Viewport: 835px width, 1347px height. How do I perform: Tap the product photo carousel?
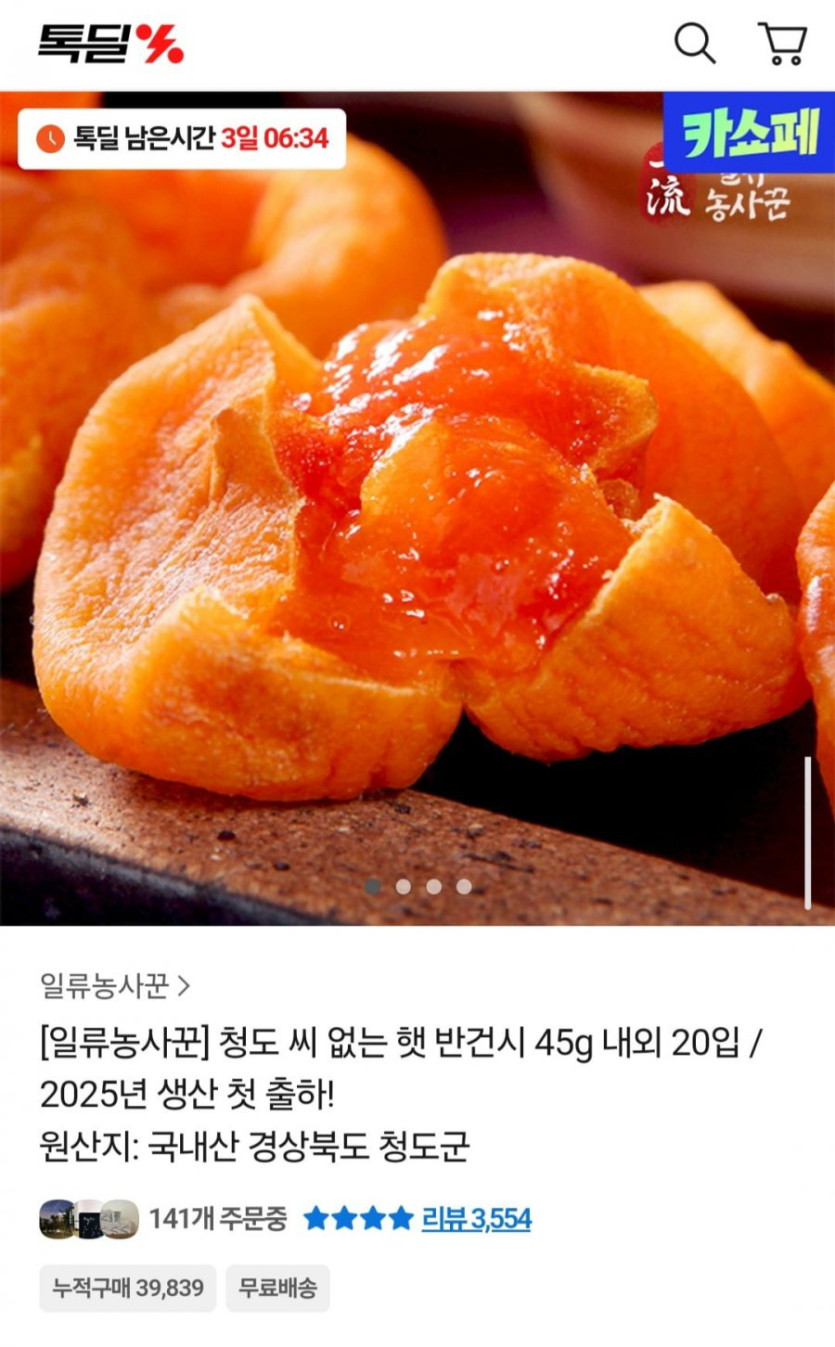417,508
